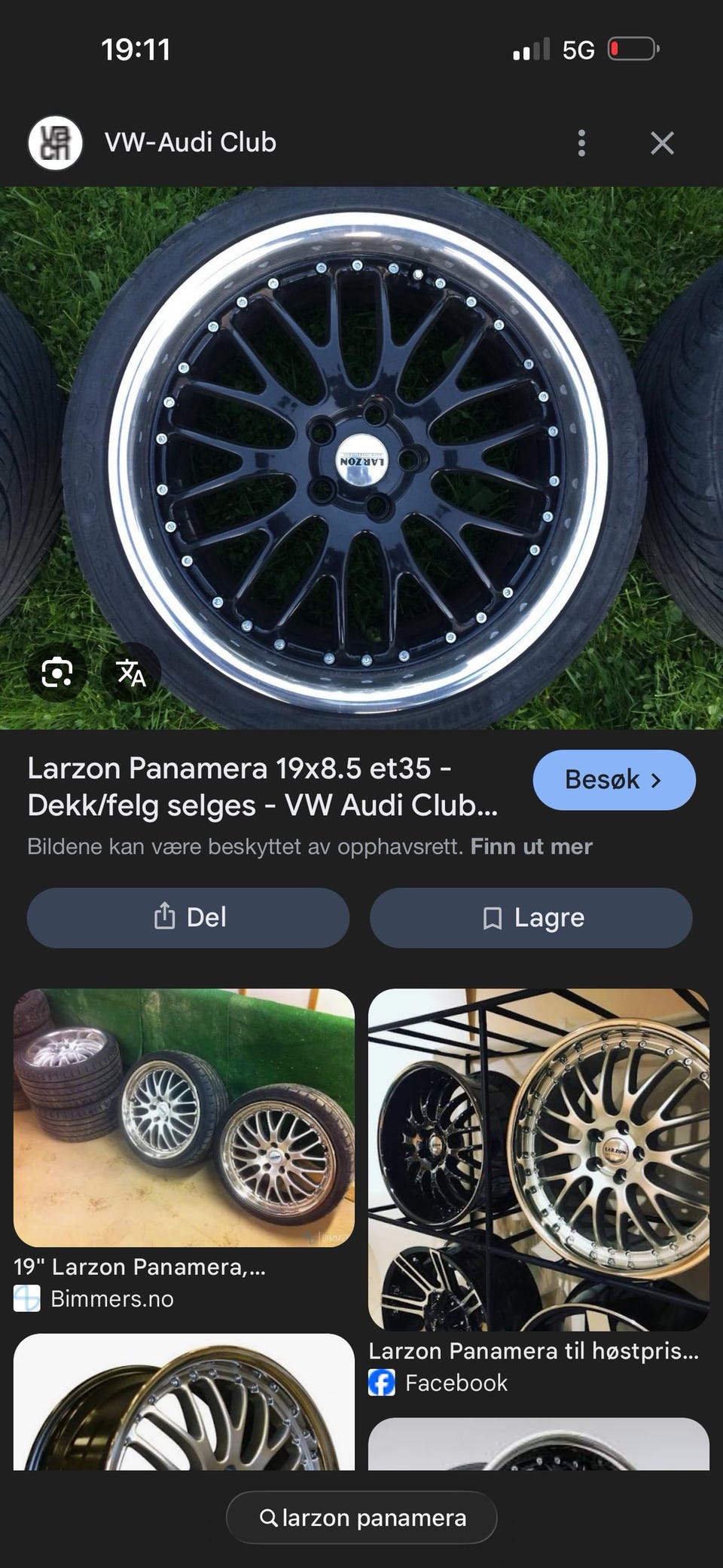The width and height of the screenshot is (723, 1568).
Task: Search this image with Google Lens
Action: pyautogui.click(x=57, y=672)
